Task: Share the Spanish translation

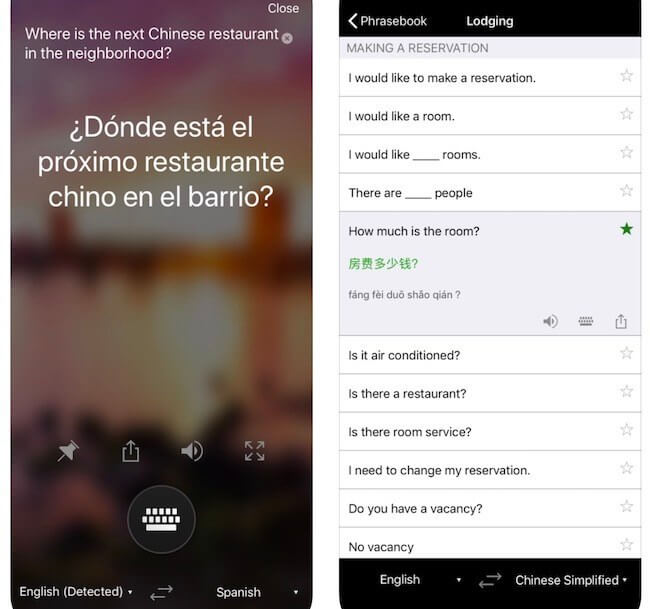Action: [130, 451]
